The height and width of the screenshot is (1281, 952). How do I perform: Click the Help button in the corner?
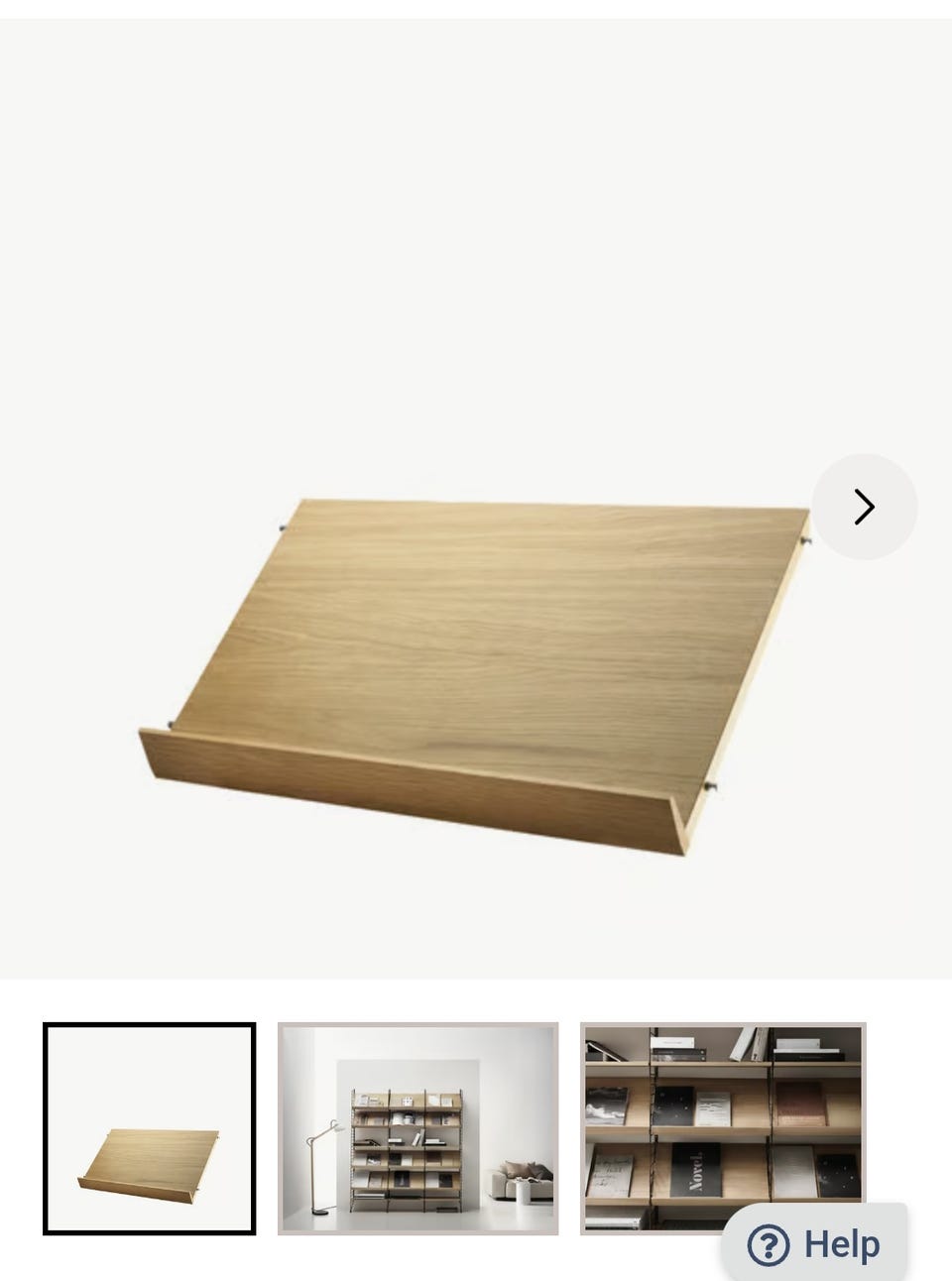(x=813, y=1243)
